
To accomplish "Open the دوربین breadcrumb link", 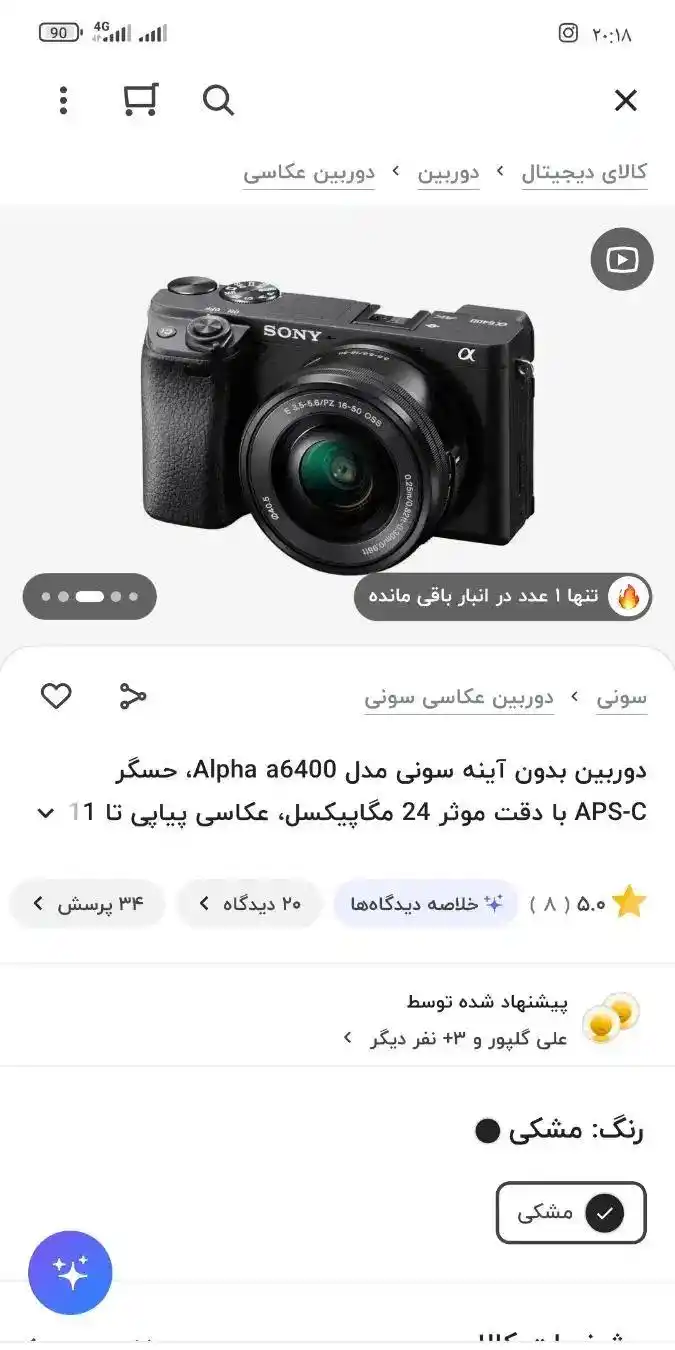I will click(448, 172).
